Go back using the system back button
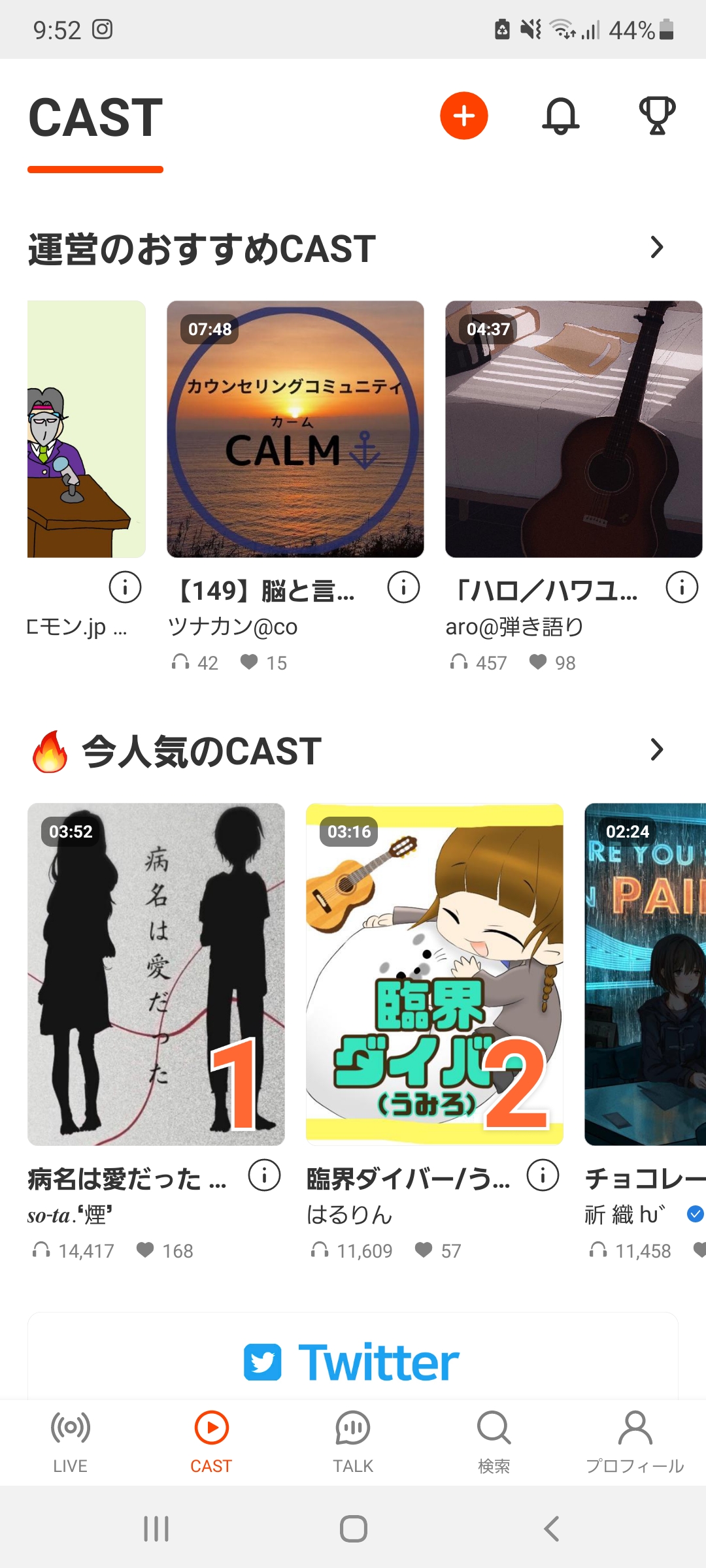Screen dimensions: 706x1568 click(x=552, y=1529)
